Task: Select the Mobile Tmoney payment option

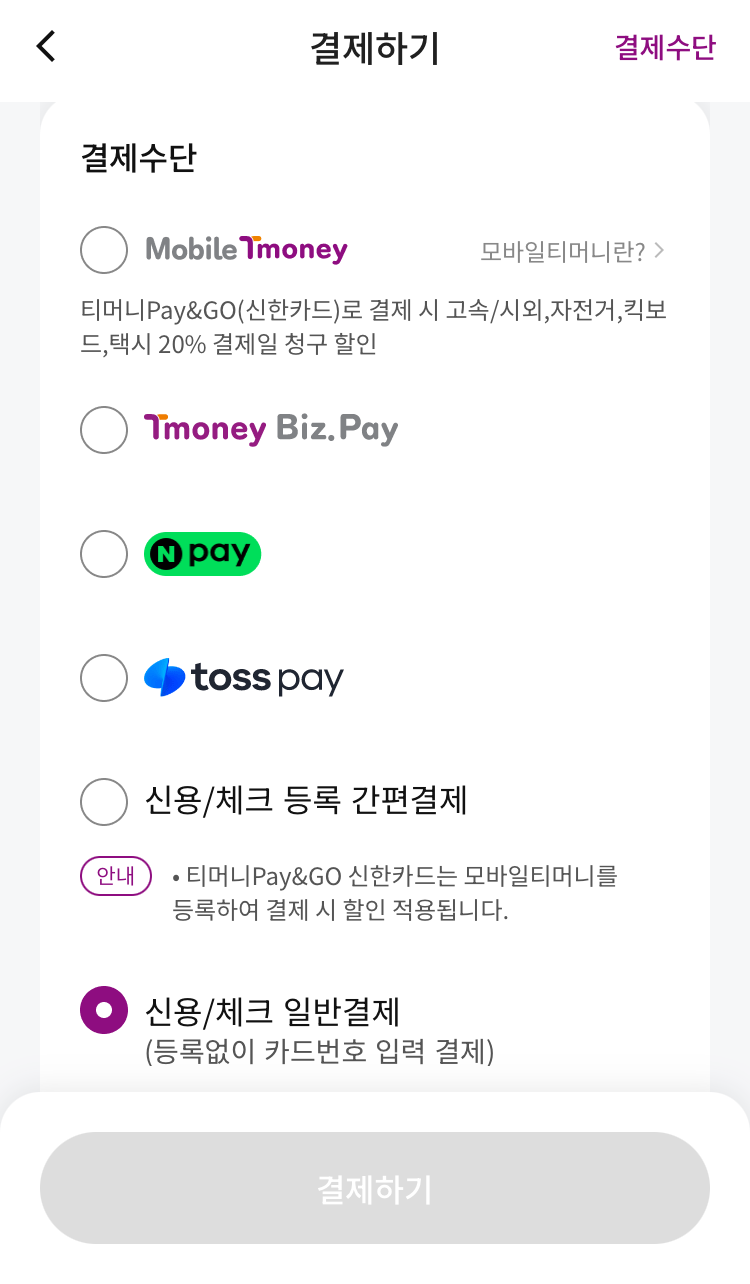Action: point(103,249)
